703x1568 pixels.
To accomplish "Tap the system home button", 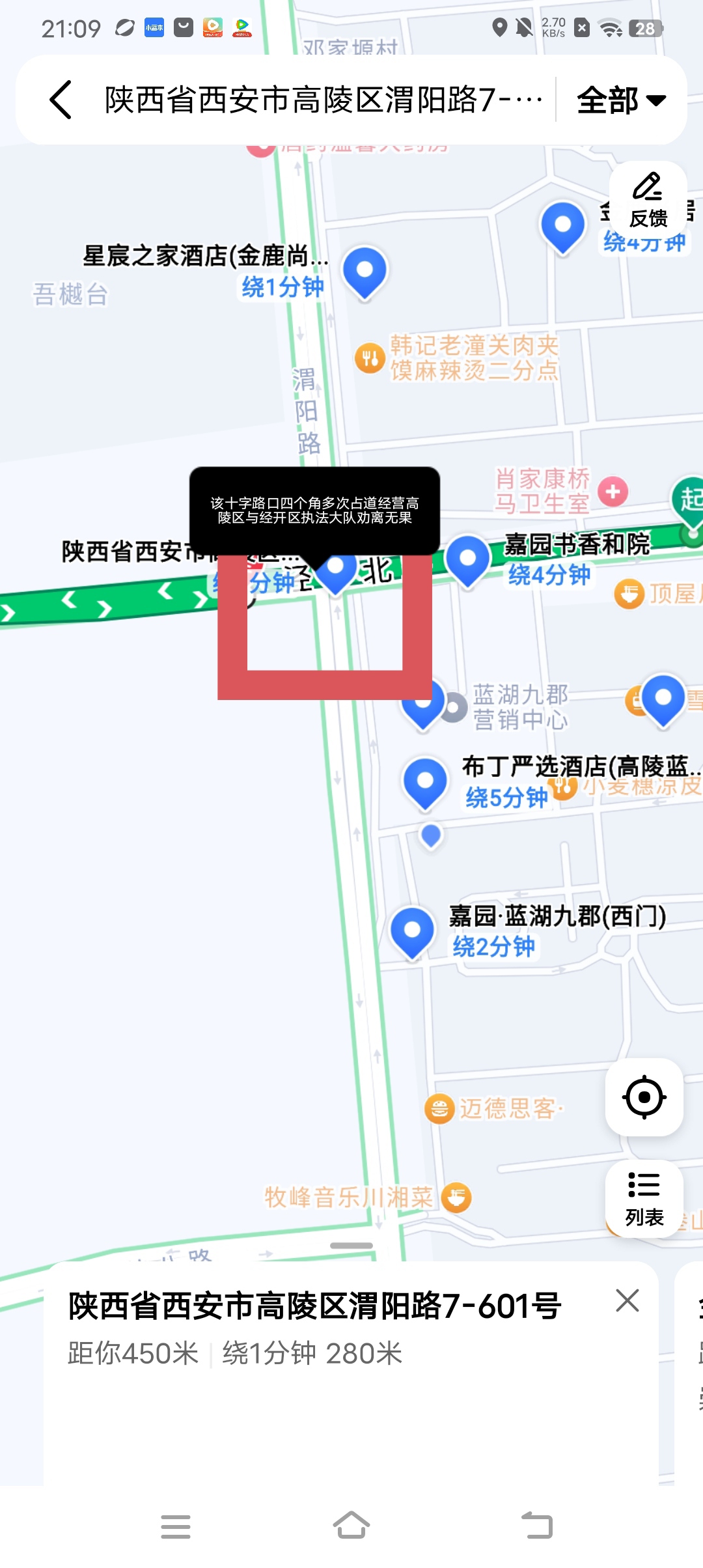I will (351, 1526).
